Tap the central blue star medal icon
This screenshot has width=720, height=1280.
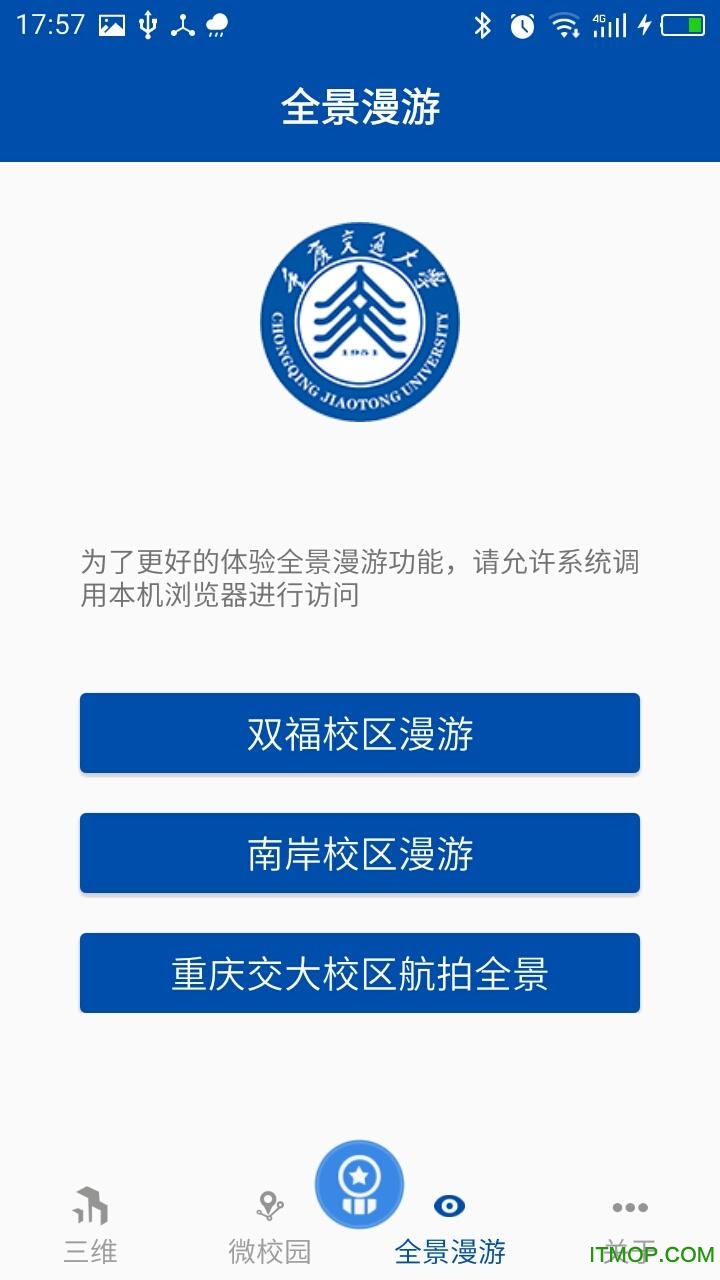[x=360, y=1183]
